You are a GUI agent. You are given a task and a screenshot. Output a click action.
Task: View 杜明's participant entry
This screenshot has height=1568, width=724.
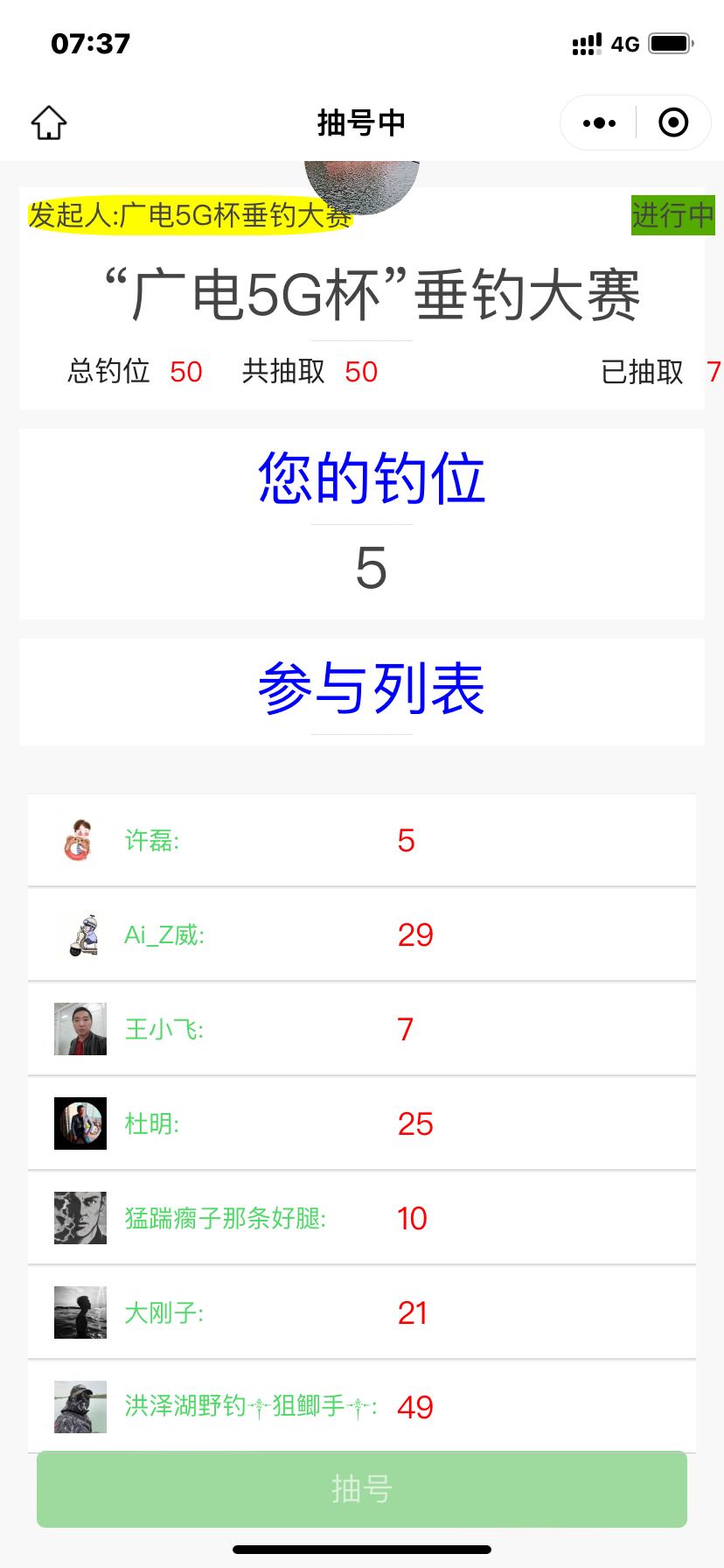[362, 1124]
